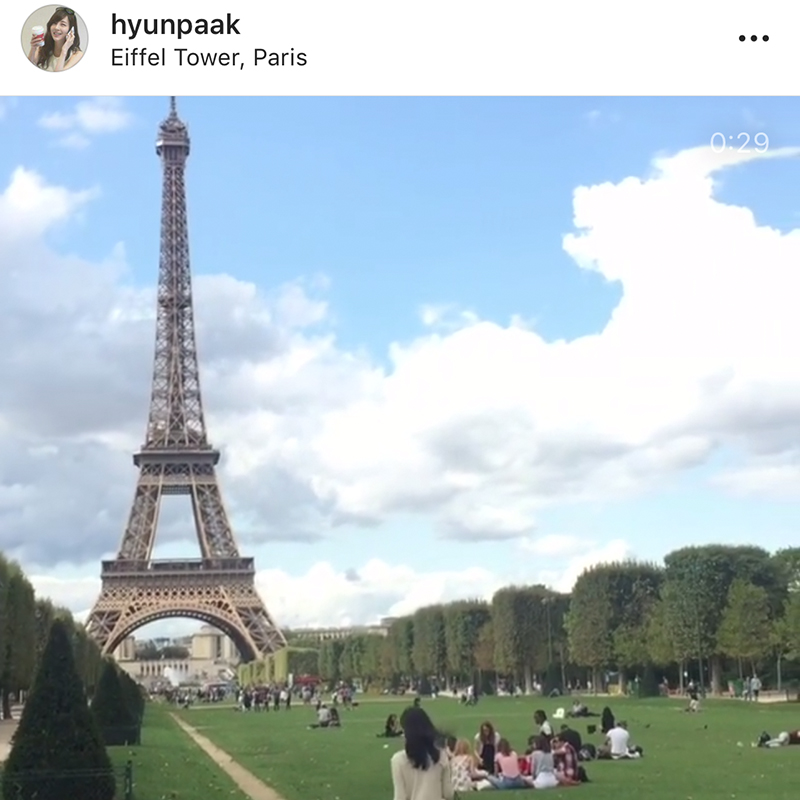Open hyunpaak's profile picture

[x=54, y=38]
